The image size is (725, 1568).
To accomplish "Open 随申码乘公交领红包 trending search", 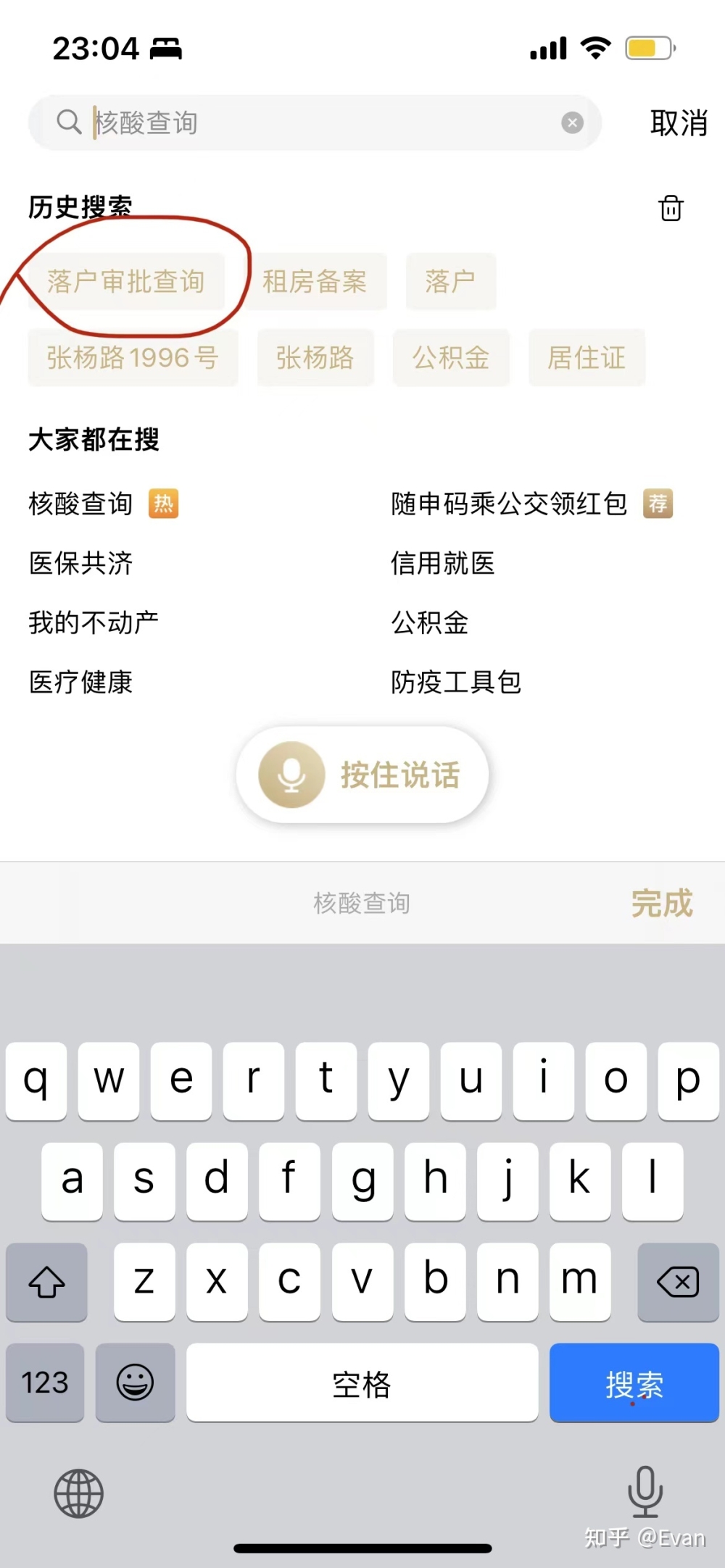I will click(509, 504).
